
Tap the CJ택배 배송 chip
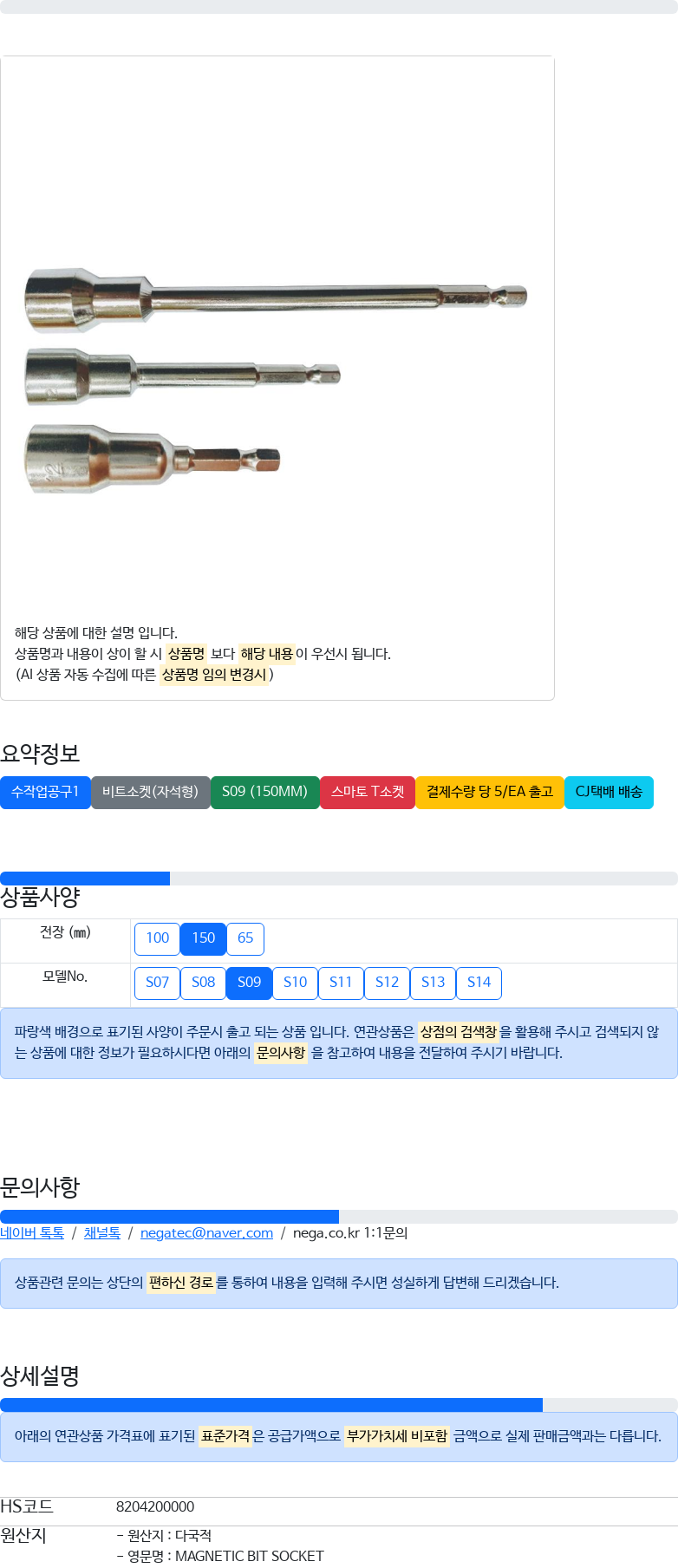(x=609, y=792)
